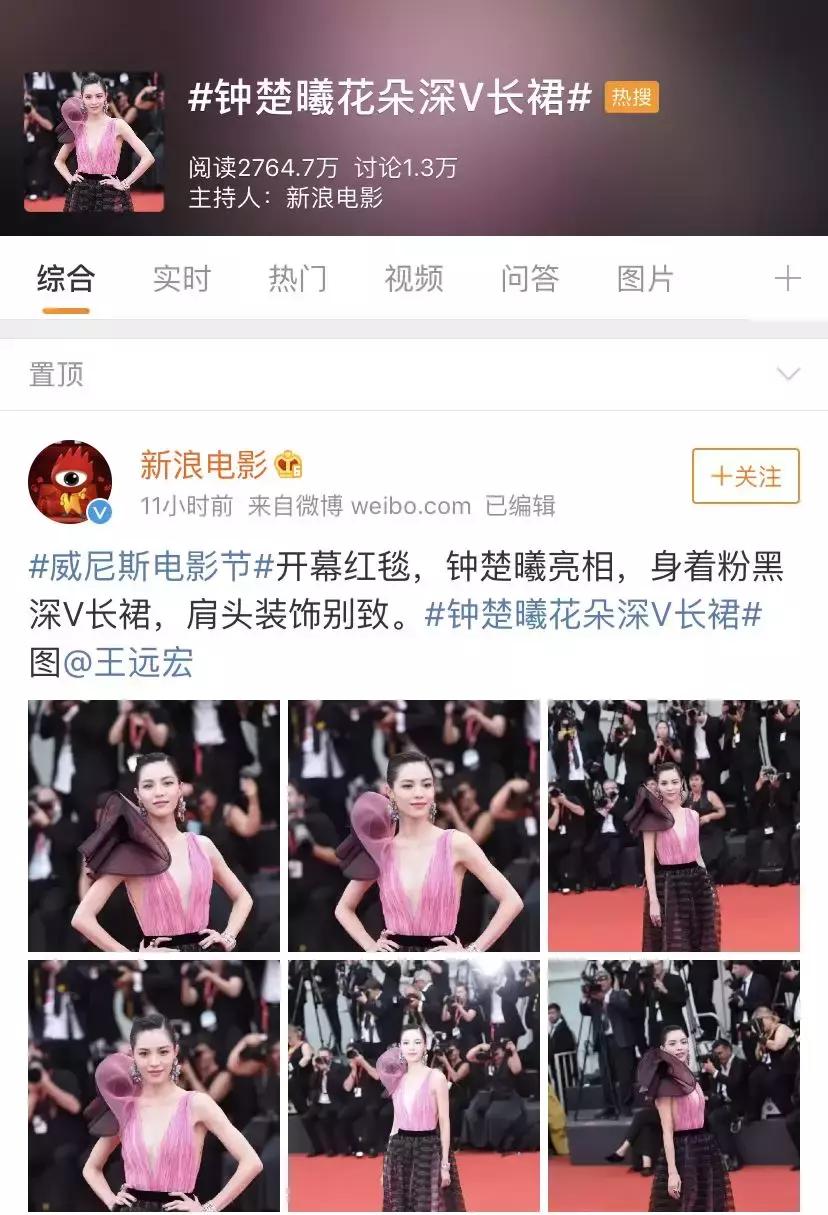Switch to the 热门 tab
Viewport: 828px width, 1215px height.
[x=297, y=279]
